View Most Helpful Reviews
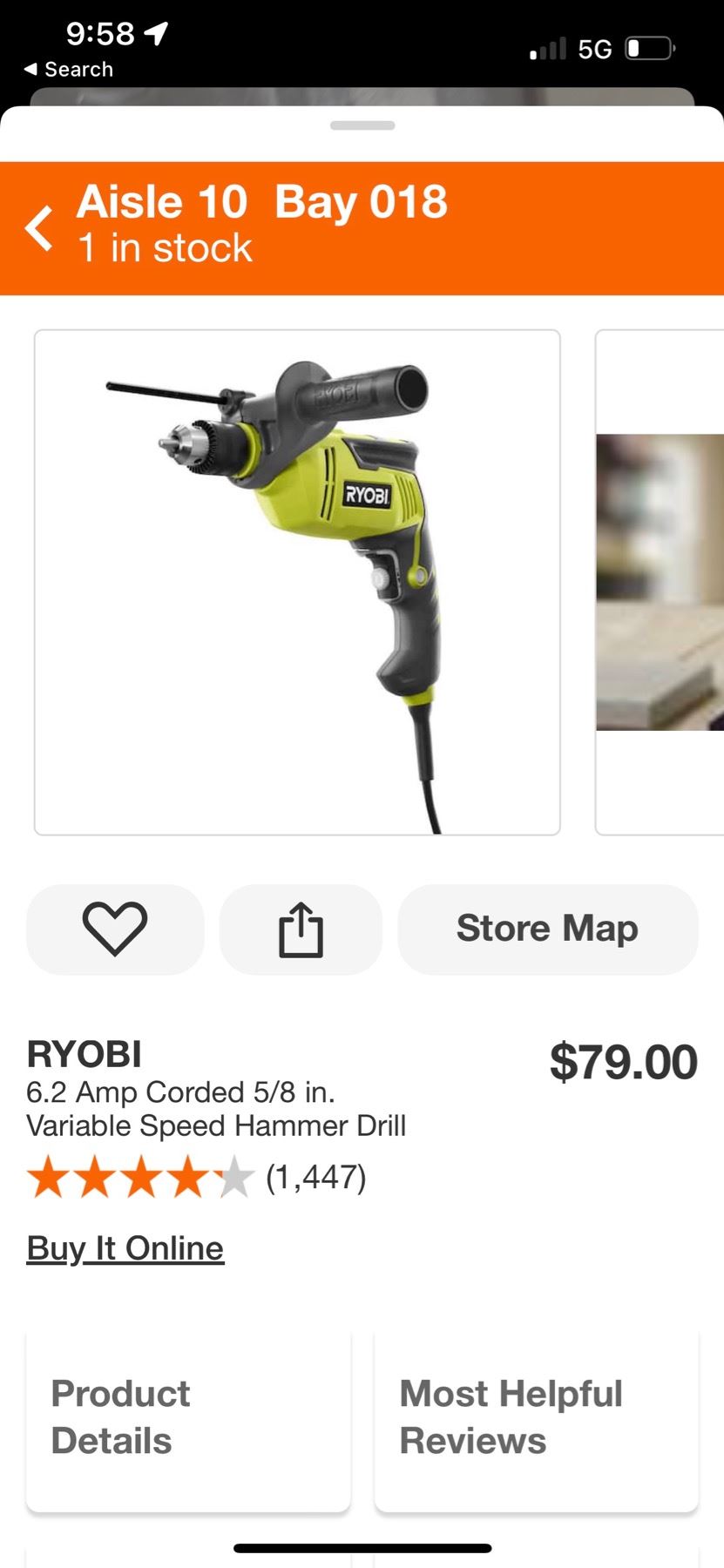The height and width of the screenshot is (1568, 724). point(536,1418)
